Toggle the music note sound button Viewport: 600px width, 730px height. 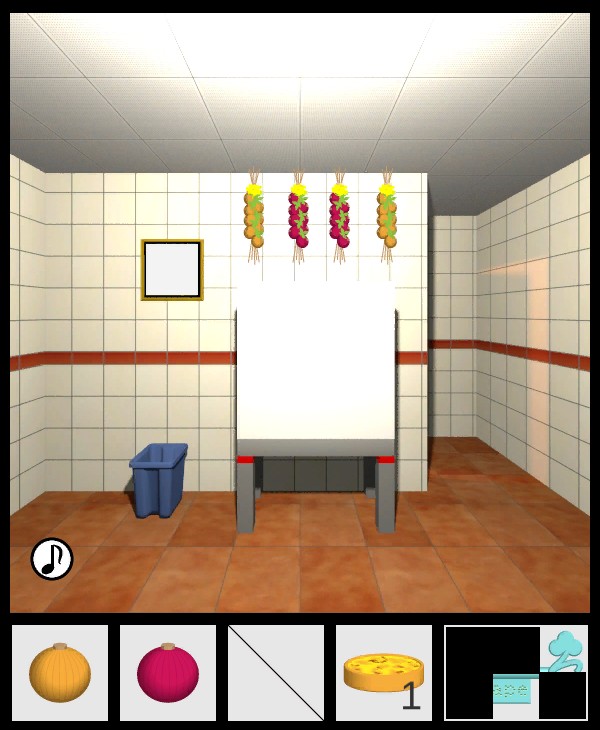tap(52, 559)
